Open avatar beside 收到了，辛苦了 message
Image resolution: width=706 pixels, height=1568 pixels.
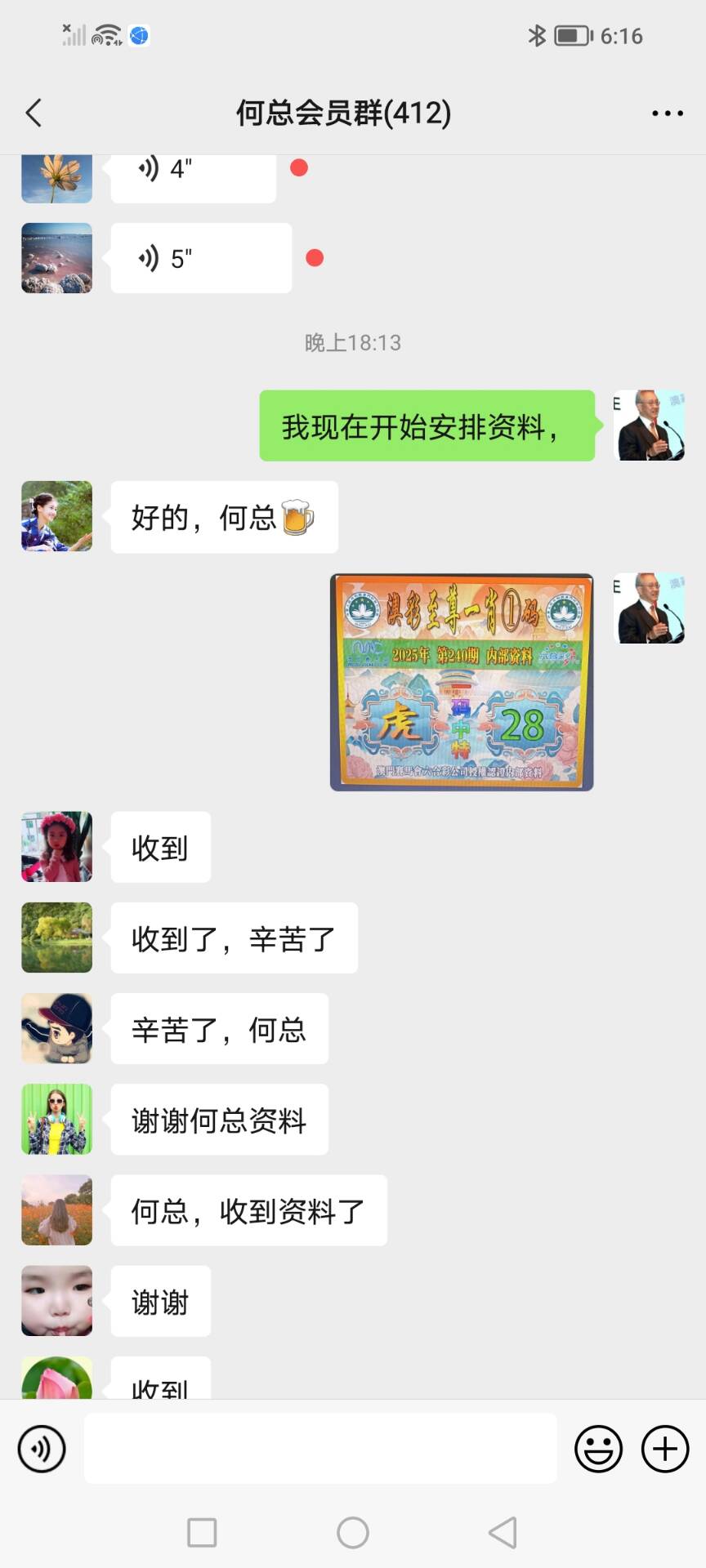click(56, 938)
